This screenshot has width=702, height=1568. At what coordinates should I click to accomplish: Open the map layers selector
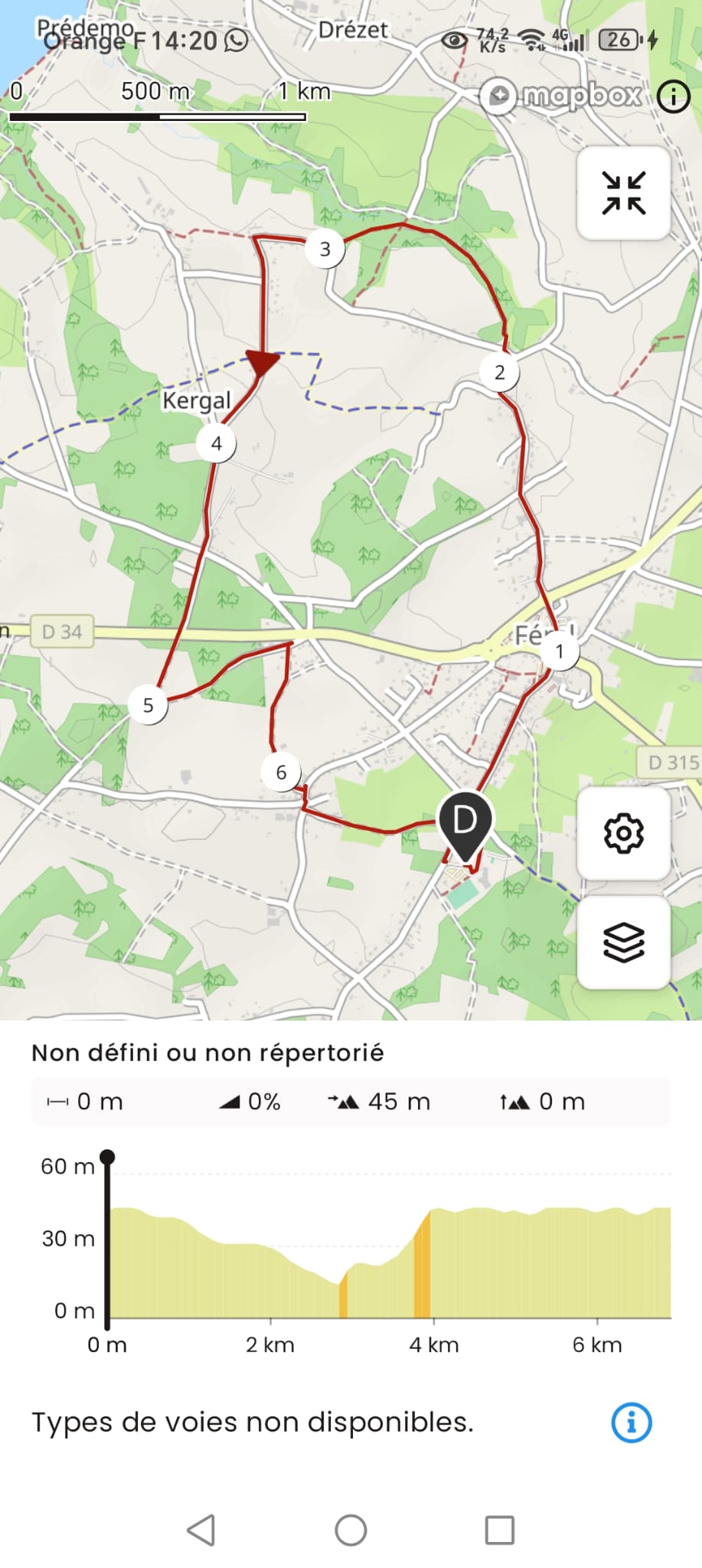click(x=623, y=942)
